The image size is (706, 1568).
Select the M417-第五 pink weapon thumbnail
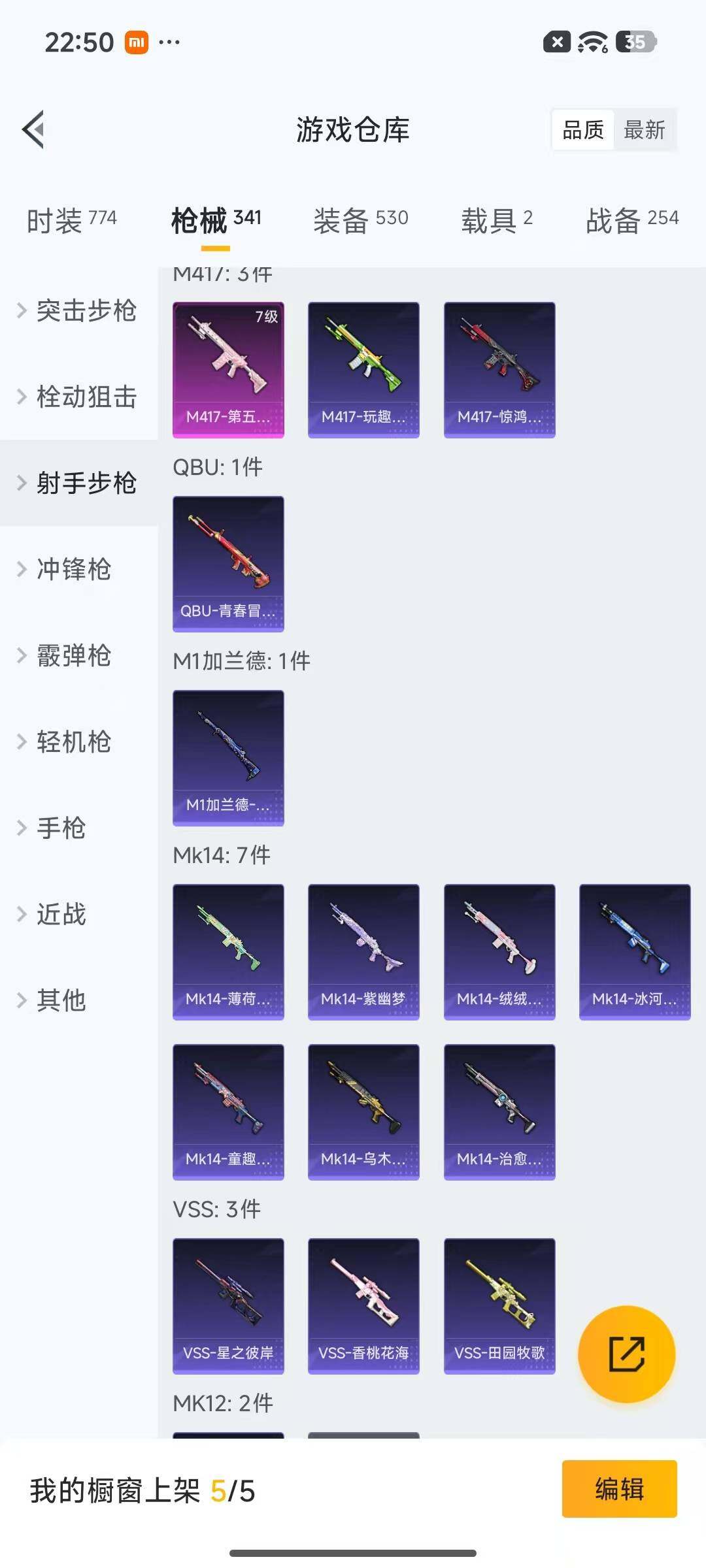click(x=228, y=369)
